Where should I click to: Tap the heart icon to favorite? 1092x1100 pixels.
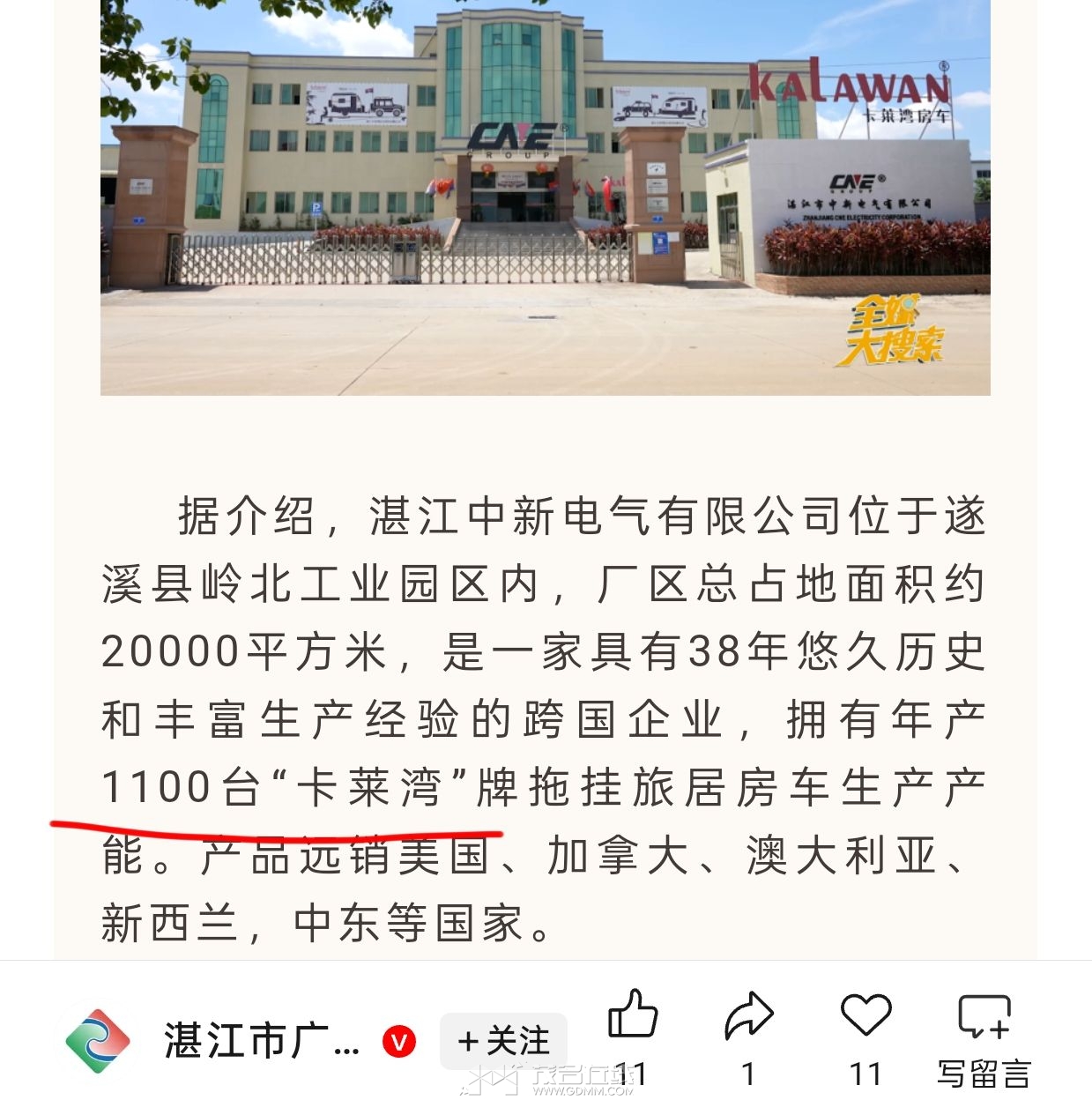865,1015
